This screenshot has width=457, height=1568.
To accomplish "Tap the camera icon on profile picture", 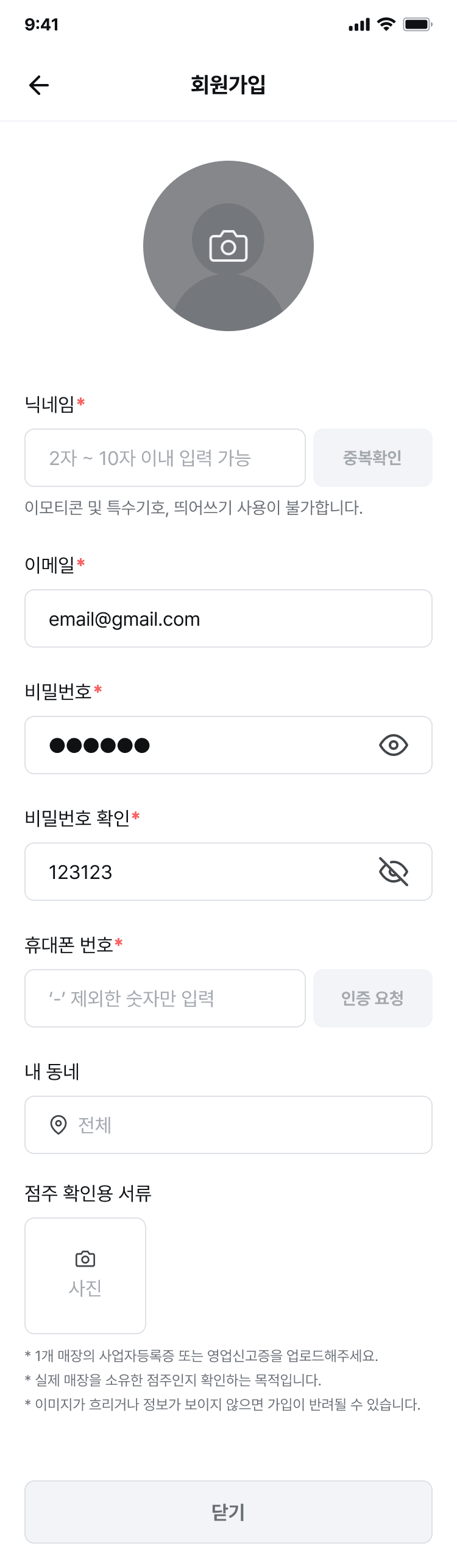I will tap(228, 246).
